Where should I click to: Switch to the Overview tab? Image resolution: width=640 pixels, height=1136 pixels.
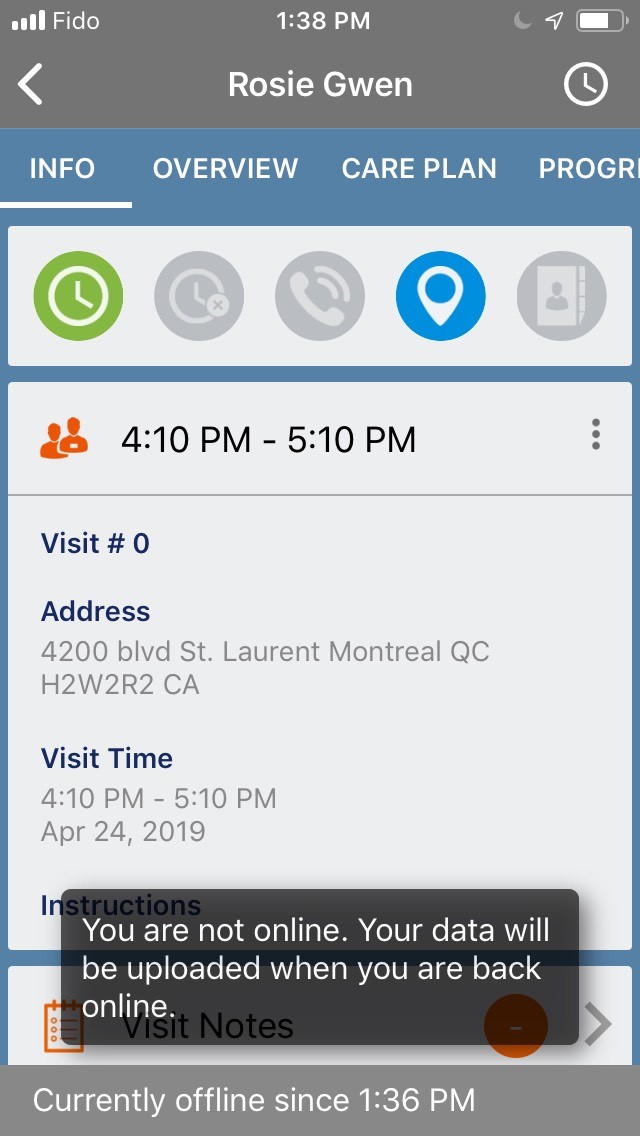[x=225, y=168]
